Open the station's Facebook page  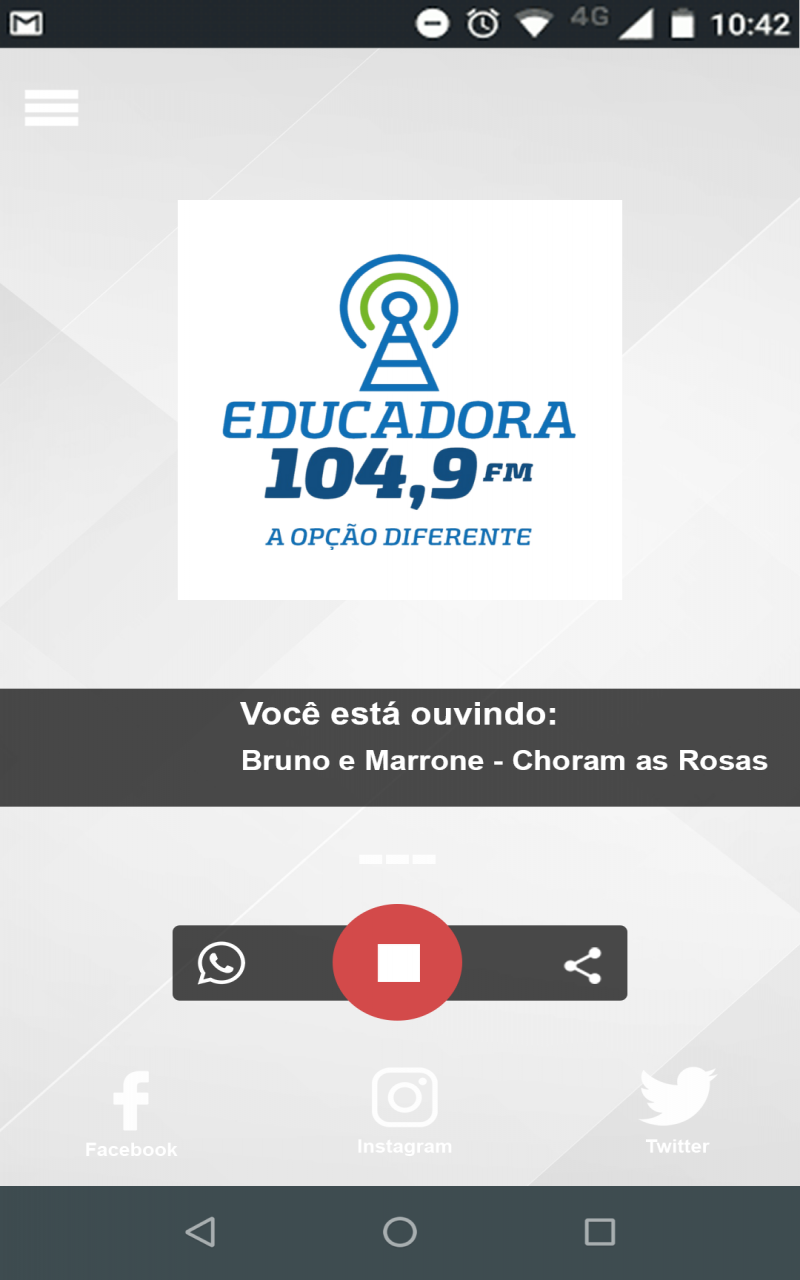pyautogui.click(x=131, y=1114)
